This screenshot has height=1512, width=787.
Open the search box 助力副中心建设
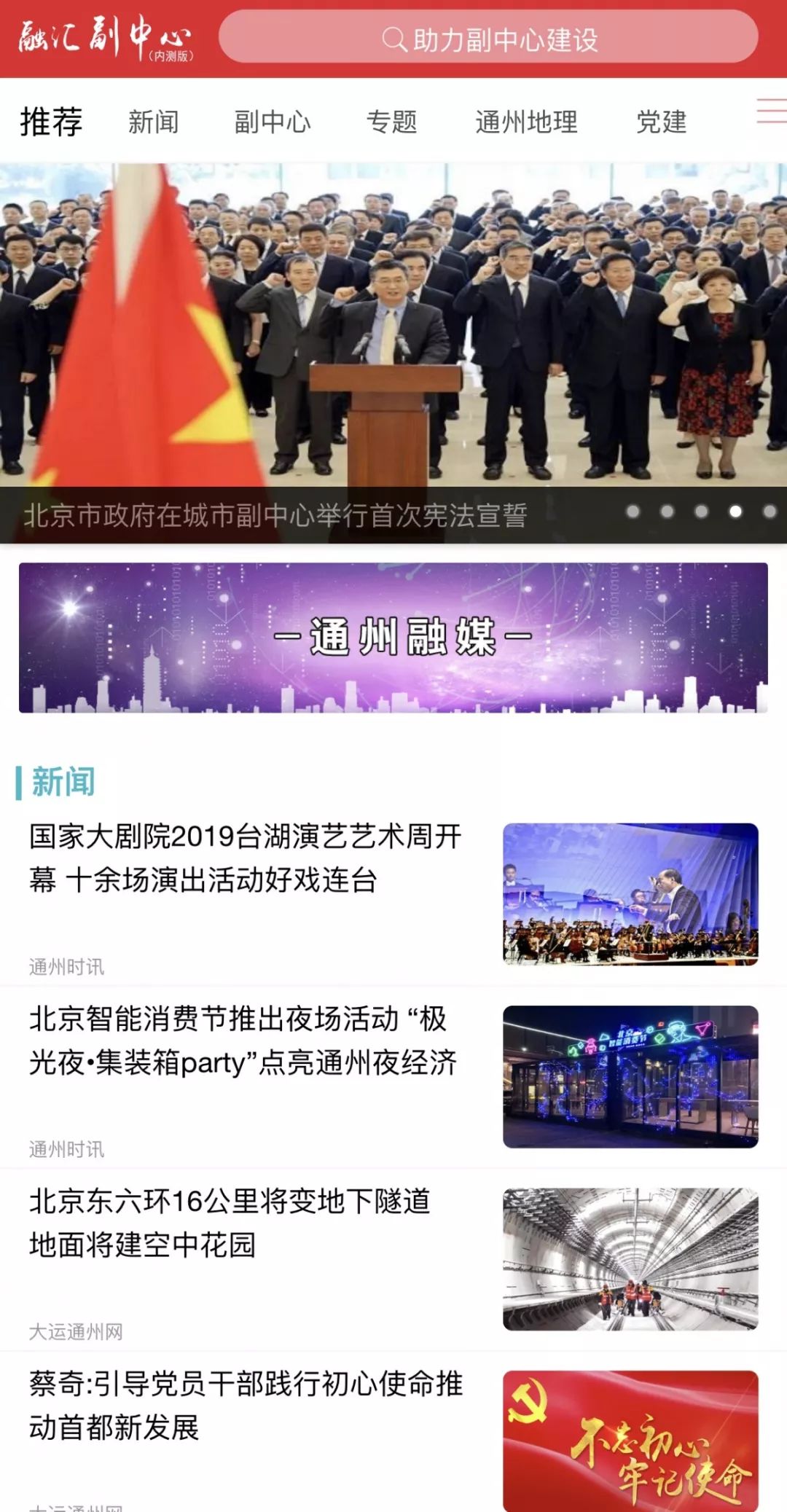point(488,39)
